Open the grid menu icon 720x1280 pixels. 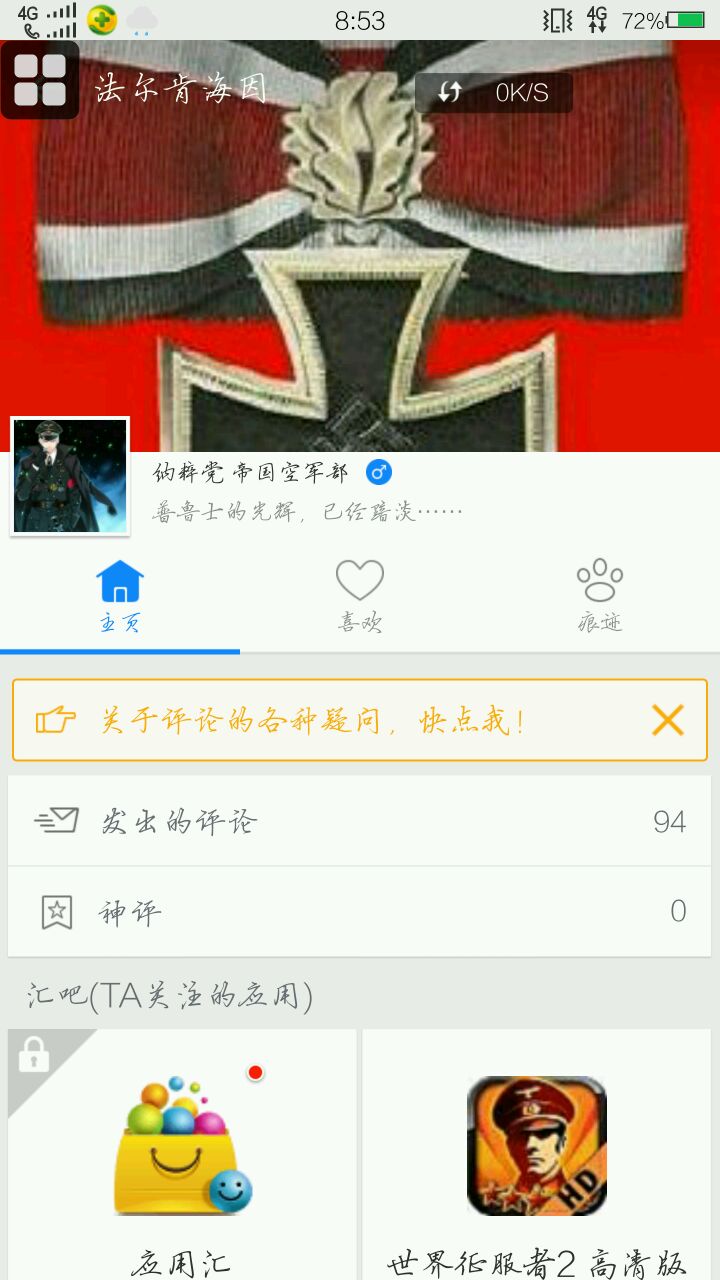tap(40, 80)
